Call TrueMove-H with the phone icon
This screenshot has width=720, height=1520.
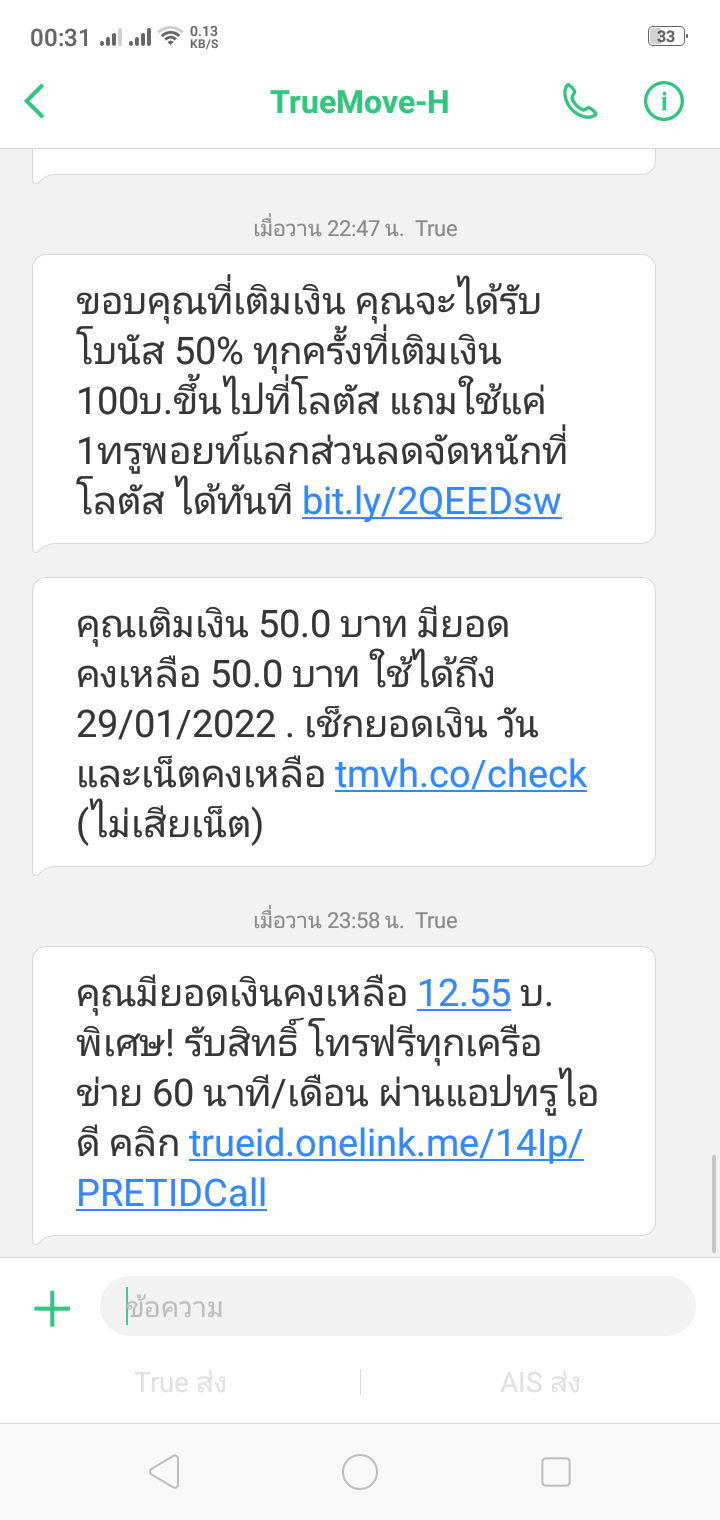click(580, 101)
